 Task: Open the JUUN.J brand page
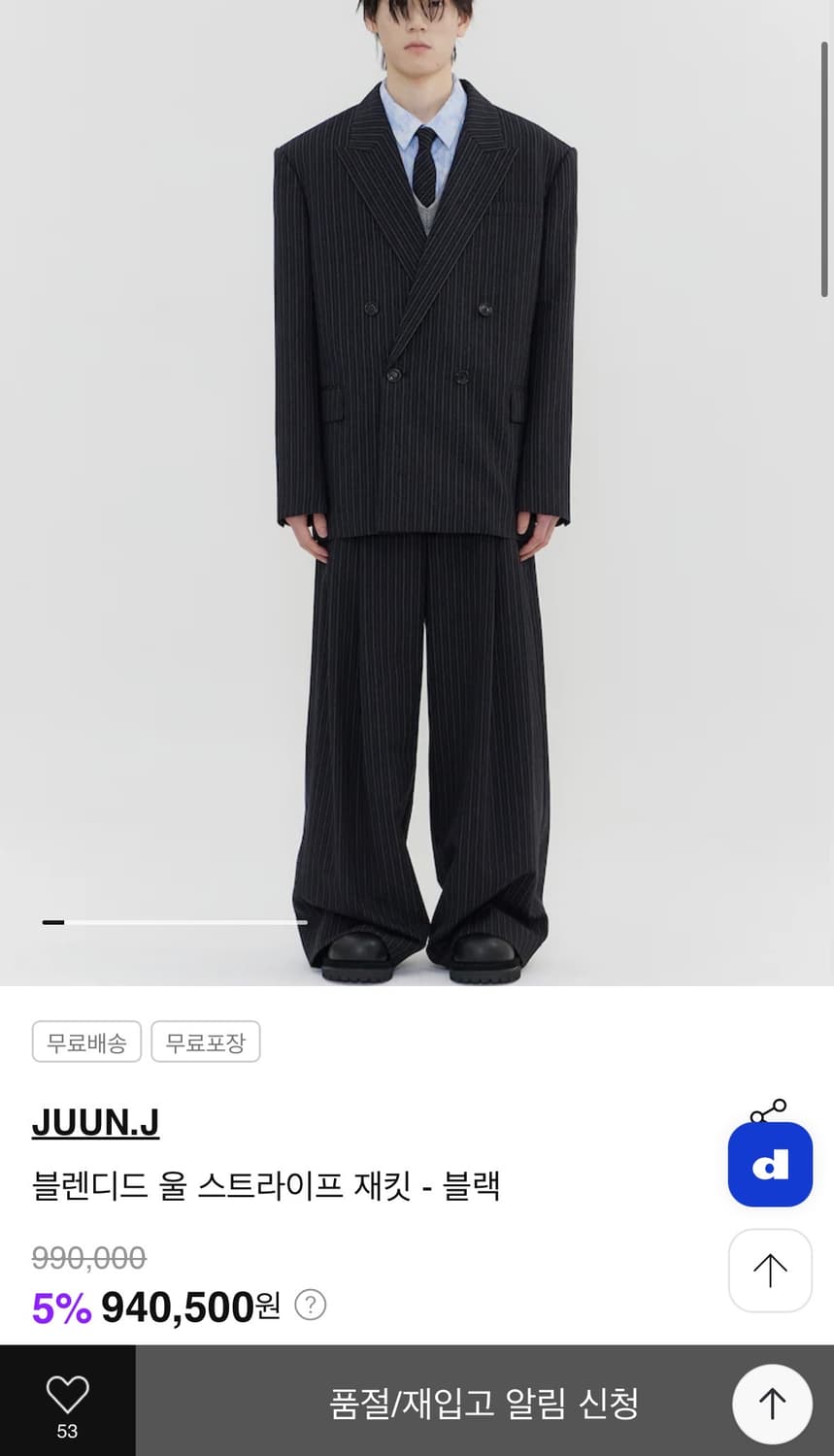[95, 1121]
